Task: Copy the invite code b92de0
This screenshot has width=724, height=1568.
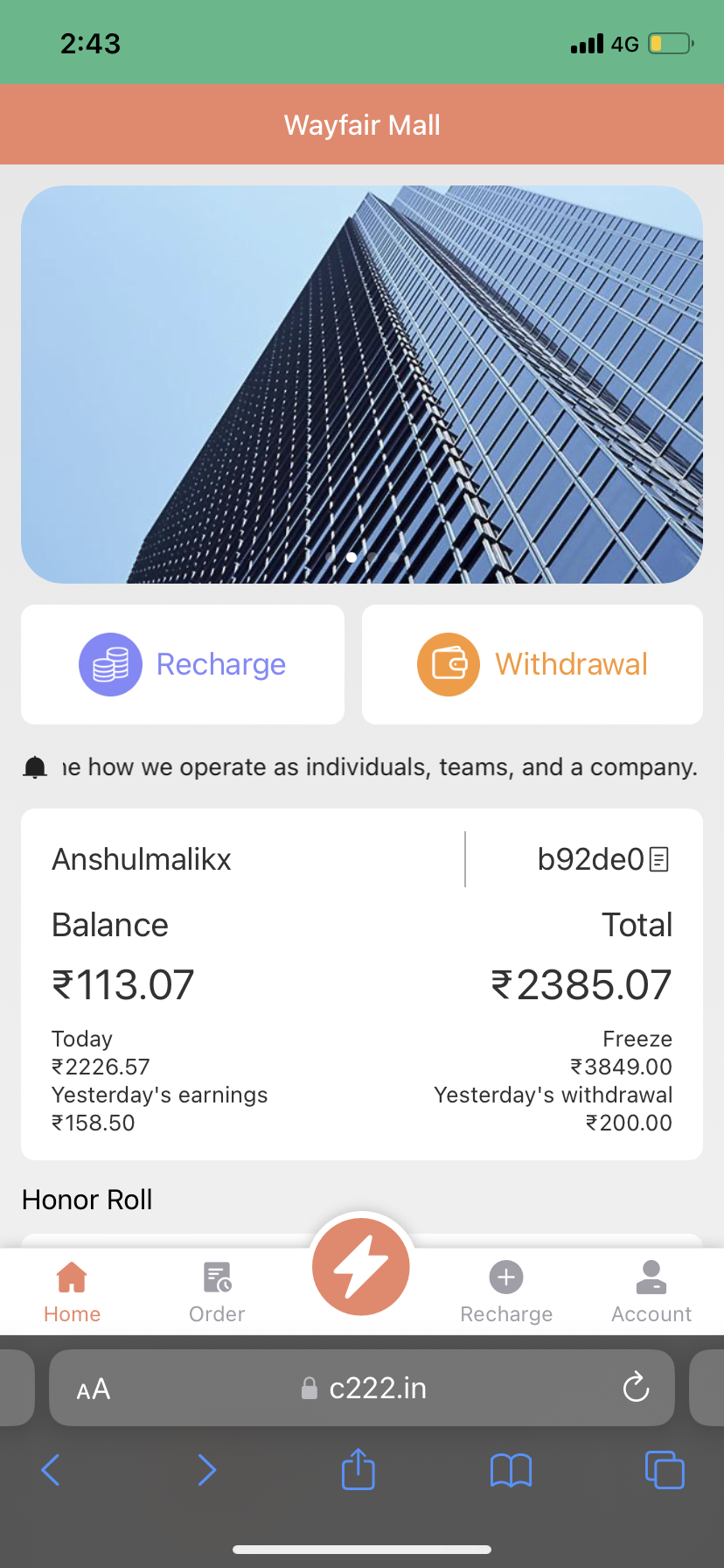Action: pos(660,859)
